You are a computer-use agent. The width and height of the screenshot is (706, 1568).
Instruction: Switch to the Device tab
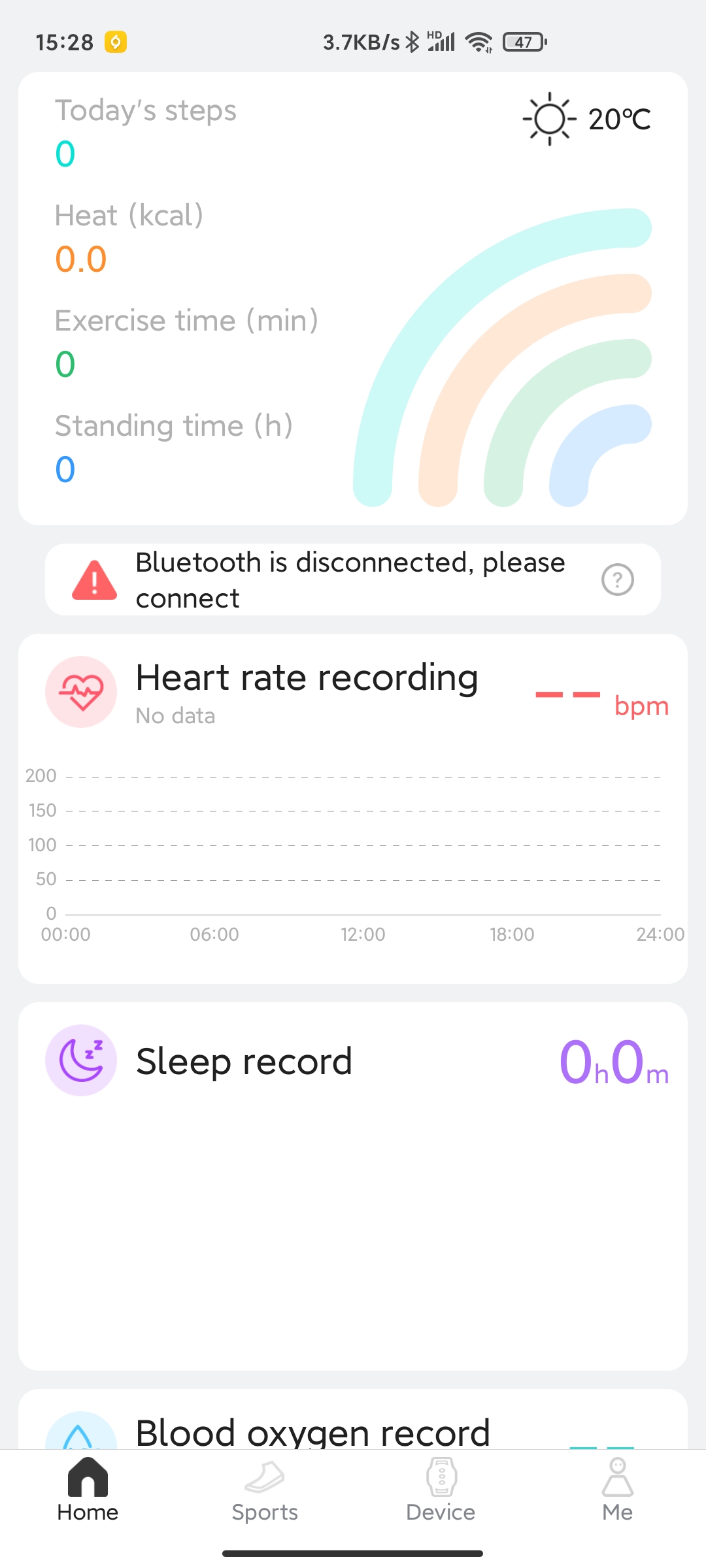[x=440, y=1496]
